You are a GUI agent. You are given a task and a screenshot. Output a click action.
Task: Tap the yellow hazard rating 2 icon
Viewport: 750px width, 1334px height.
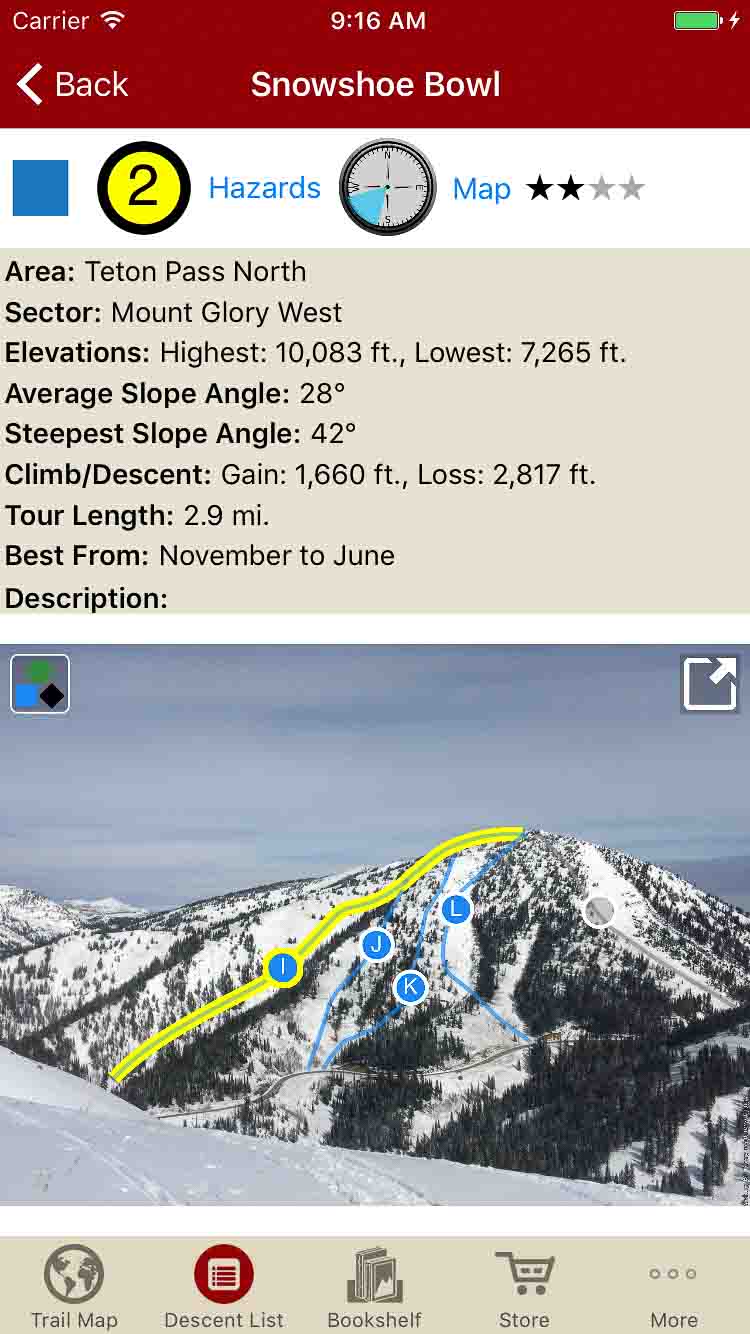click(144, 188)
